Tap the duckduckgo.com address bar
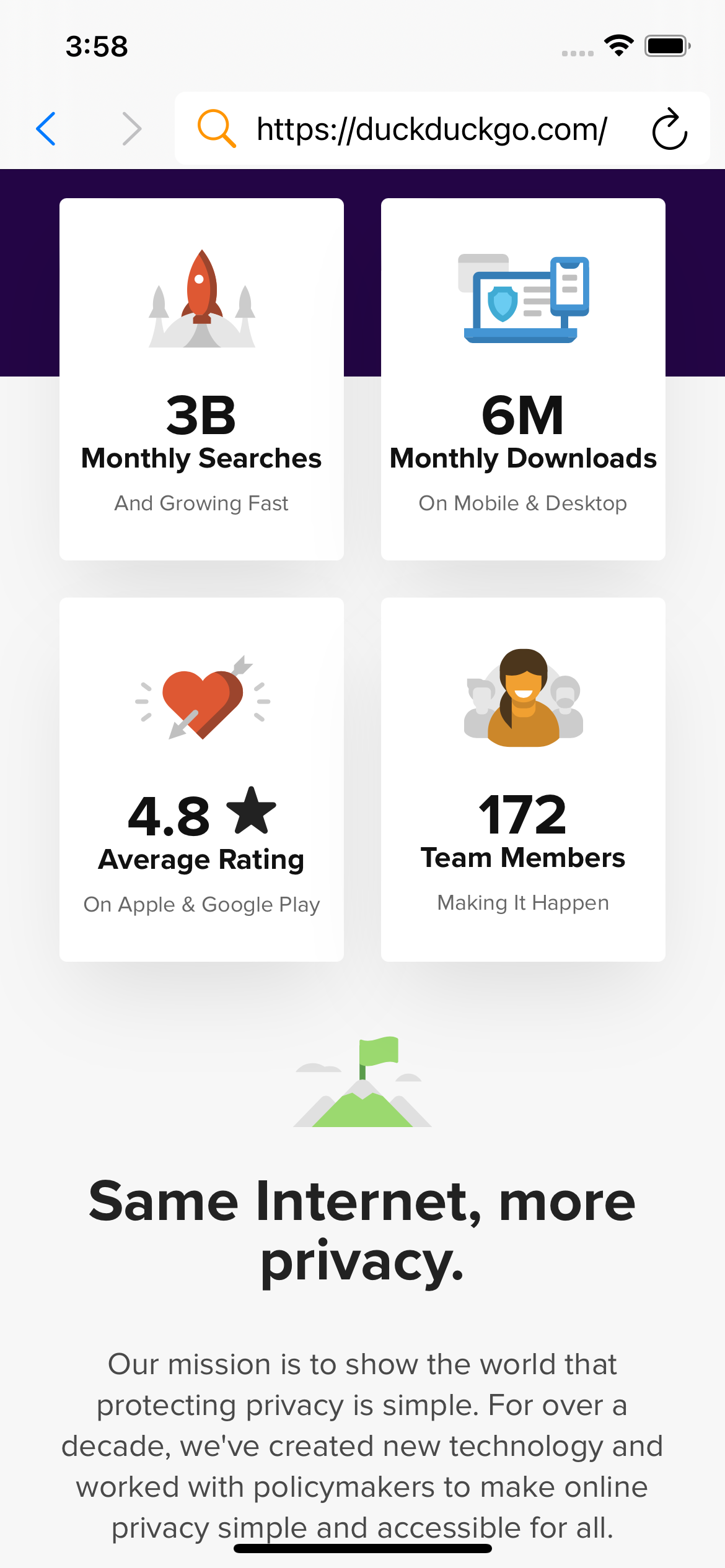The image size is (725, 1568). 431,129
